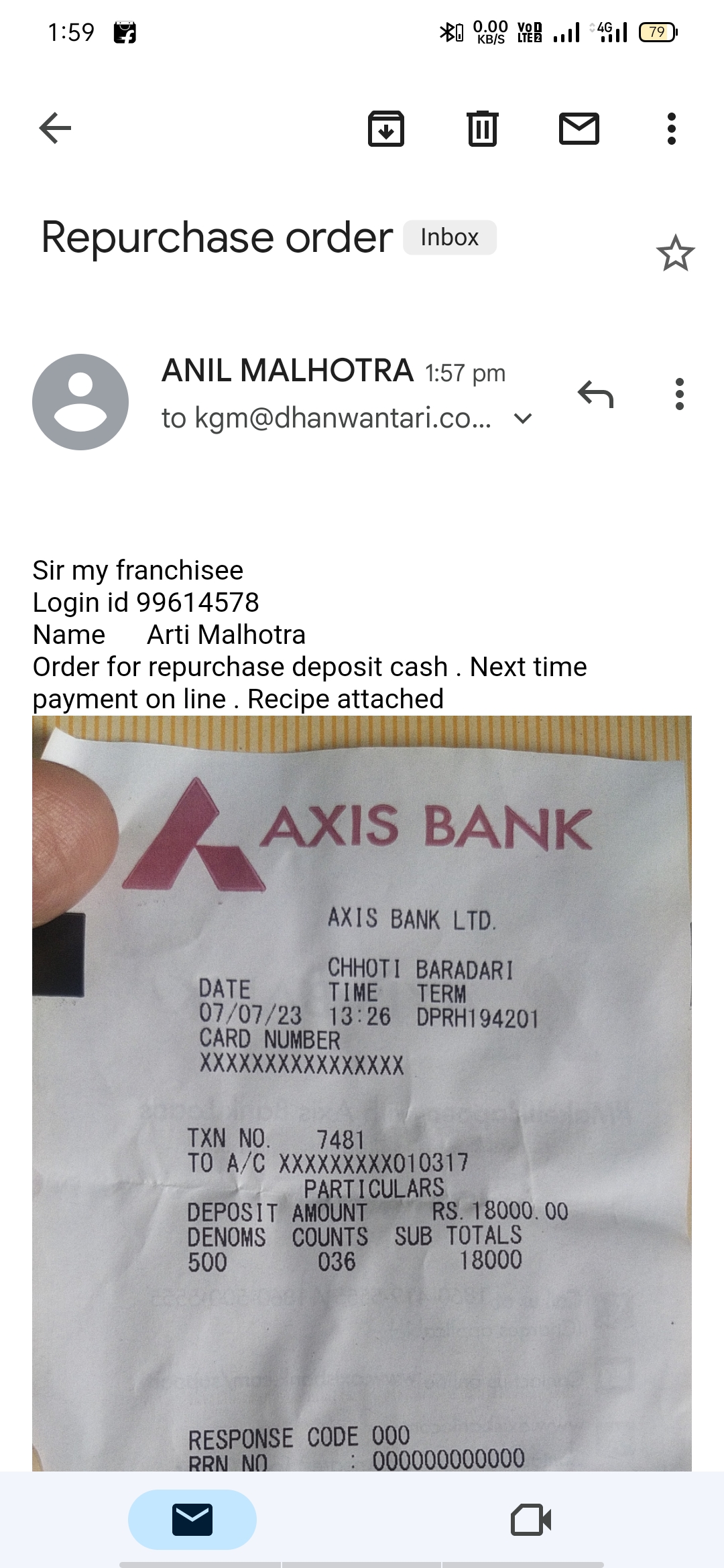Delete this email with the trash icon

[x=482, y=128]
